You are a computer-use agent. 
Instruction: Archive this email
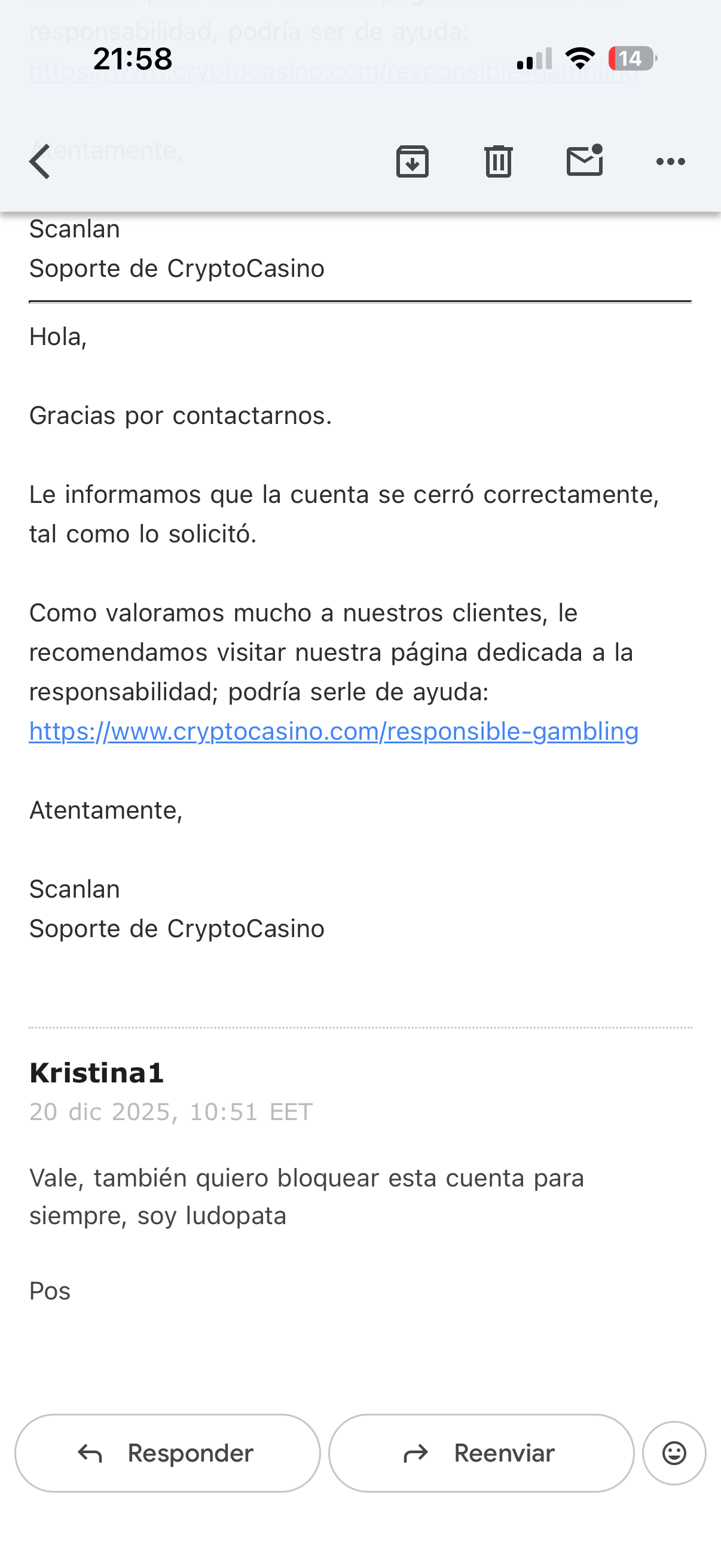413,162
